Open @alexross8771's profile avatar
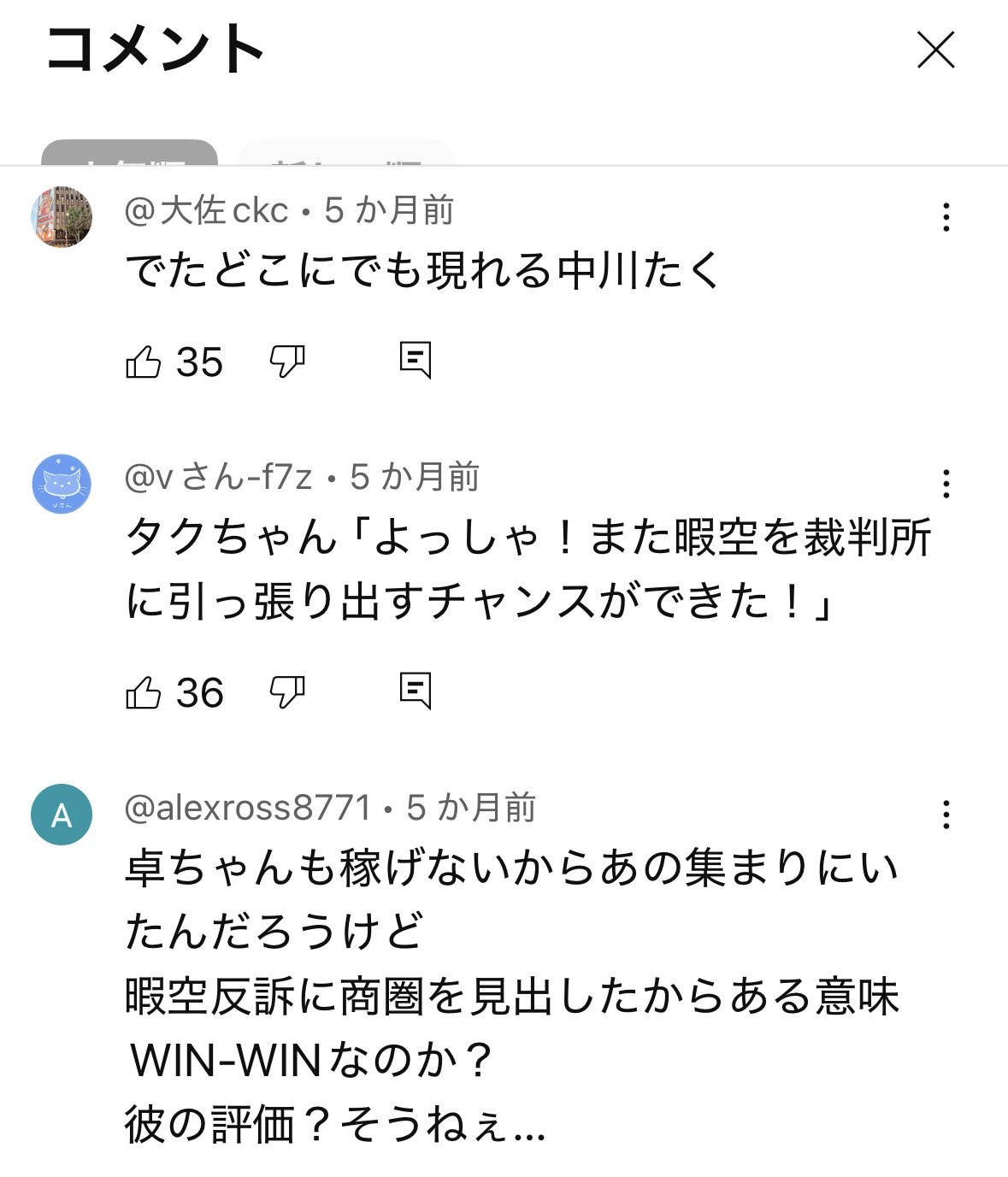Image resolution: width=1008 pixels, height=1177 pixels. [x=62, y=815]
